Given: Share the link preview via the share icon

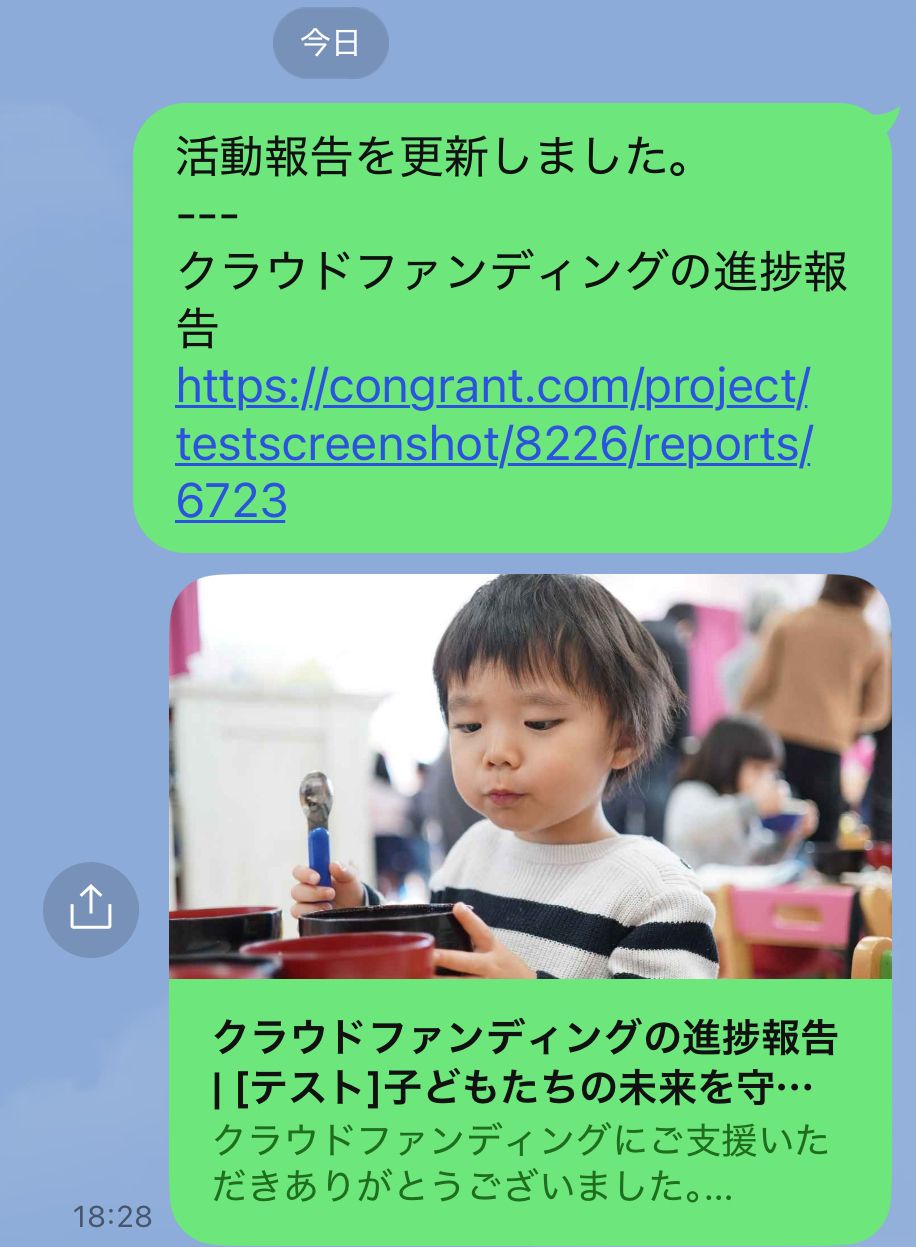Looking at the screenshot, I should (x=91, y=909).
